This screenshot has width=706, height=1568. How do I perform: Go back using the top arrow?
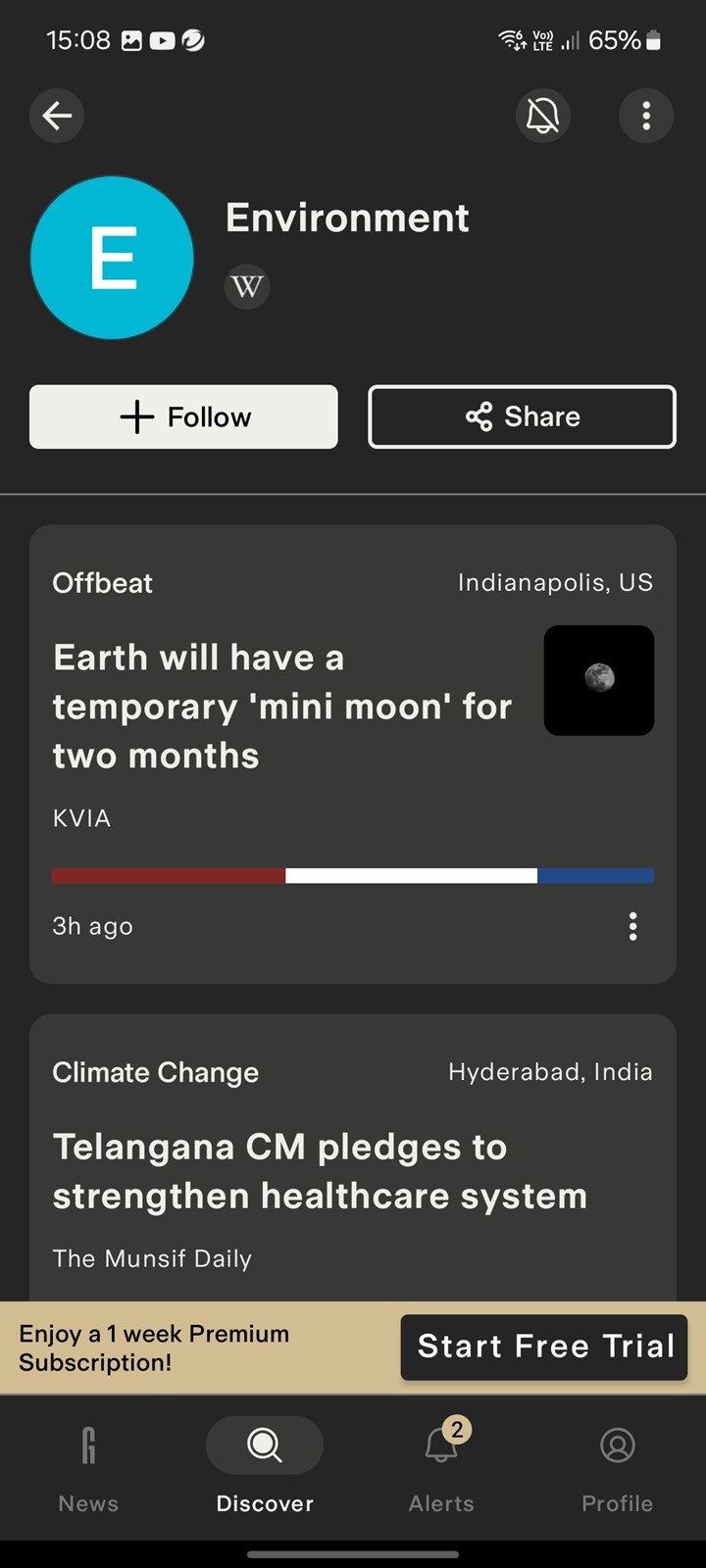57,116
